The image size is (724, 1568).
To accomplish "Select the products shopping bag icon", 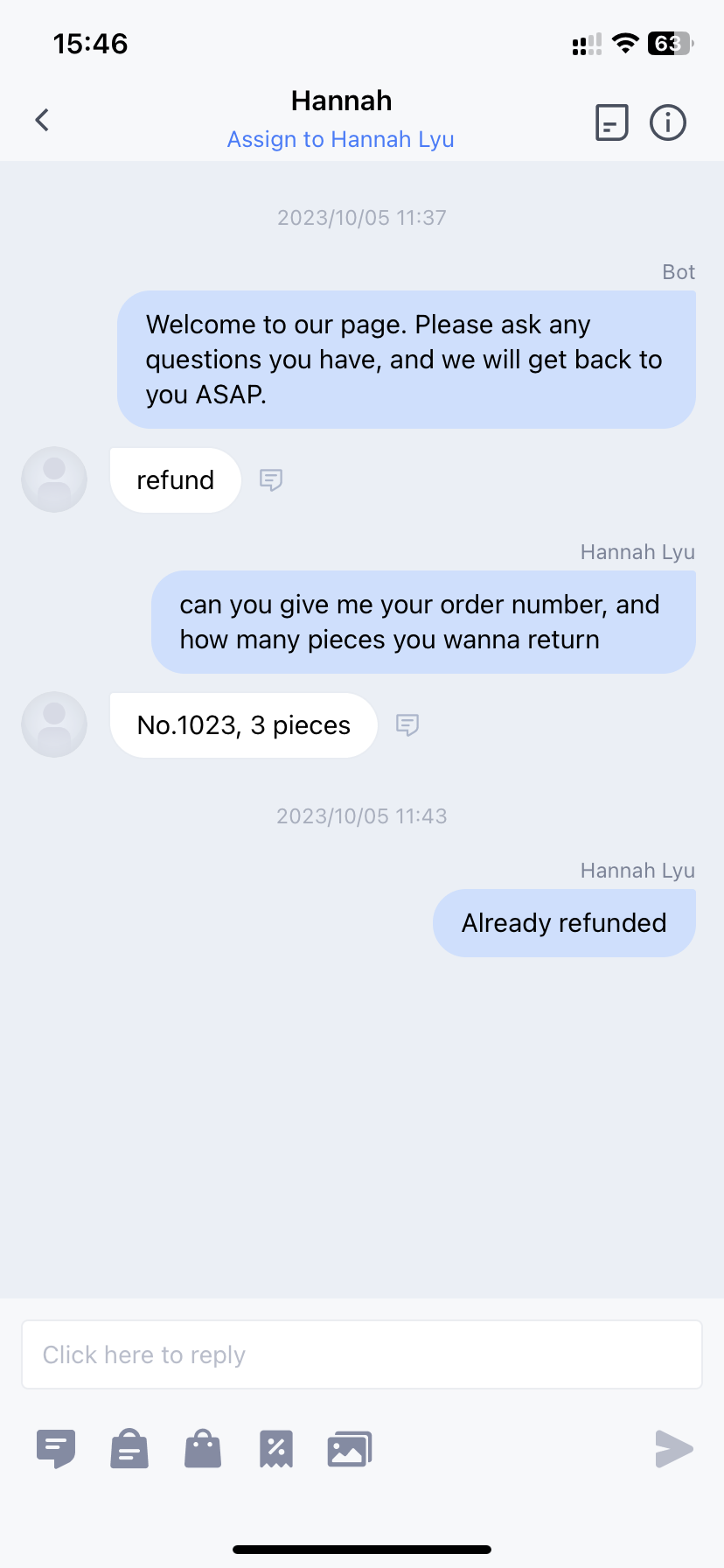I will pyautogui.click(x=202, y=1448).
